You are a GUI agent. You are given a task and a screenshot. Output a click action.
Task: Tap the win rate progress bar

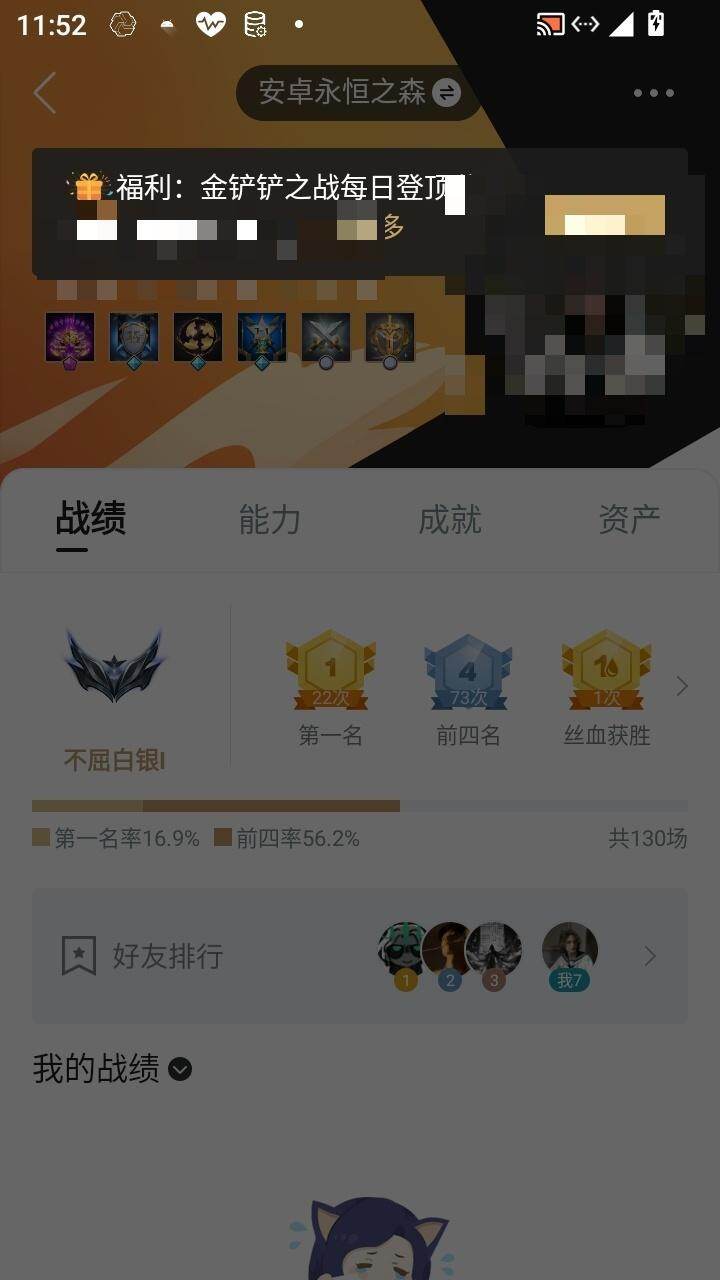click(360, 803)
